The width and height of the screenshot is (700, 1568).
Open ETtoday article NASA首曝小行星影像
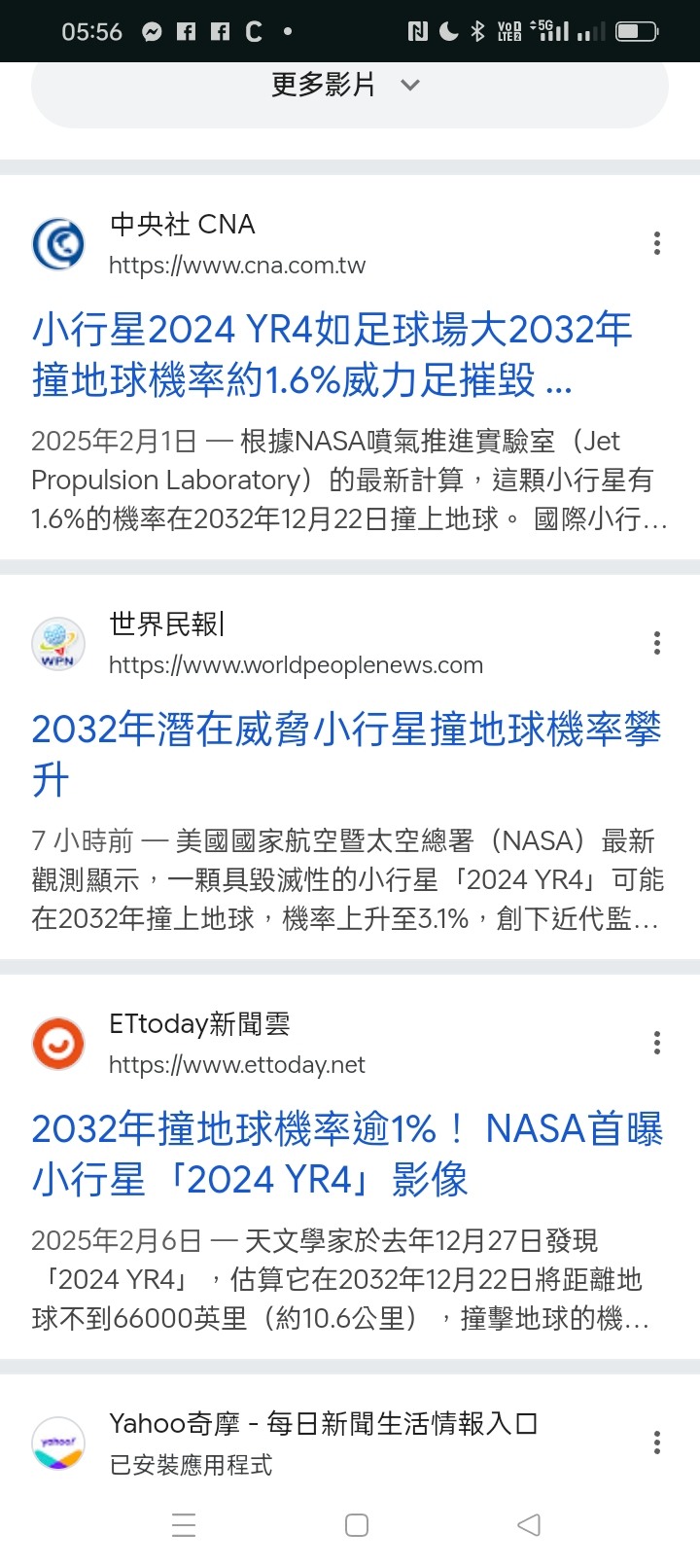tap(347, 1155)
